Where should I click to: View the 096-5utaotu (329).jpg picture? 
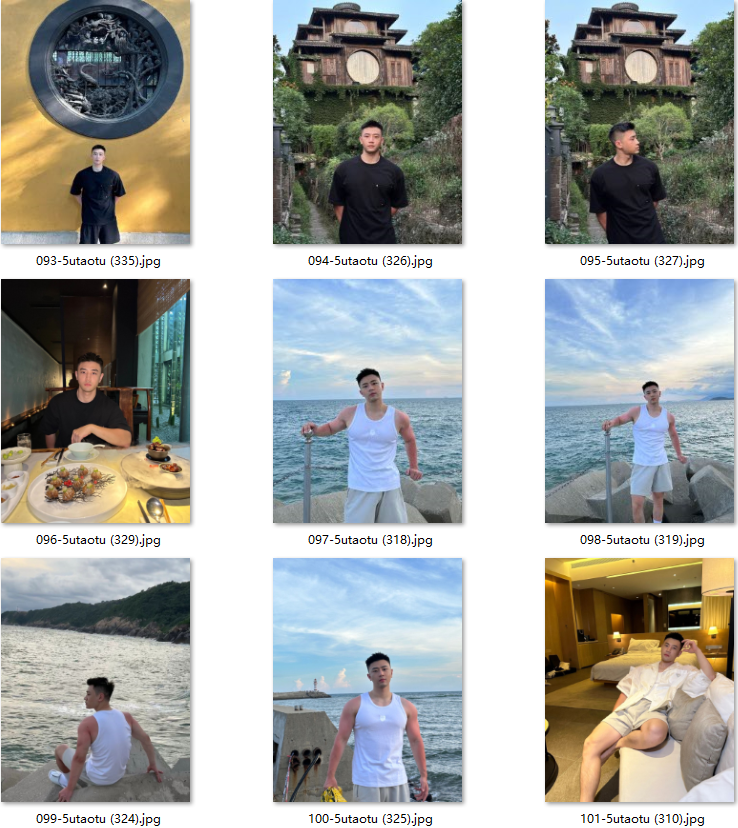96,401
